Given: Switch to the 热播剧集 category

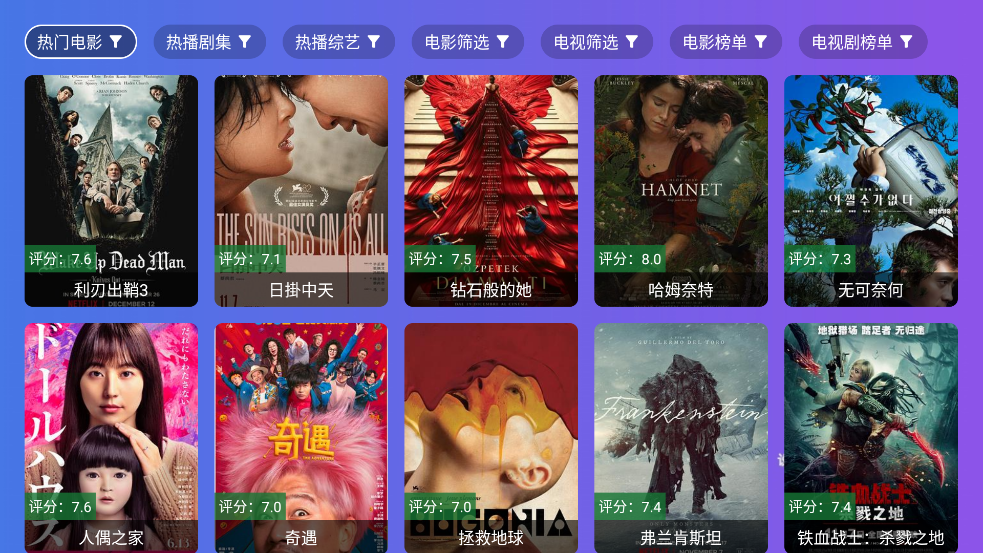Looking at the screenshot, I should (x=209, y=42).
